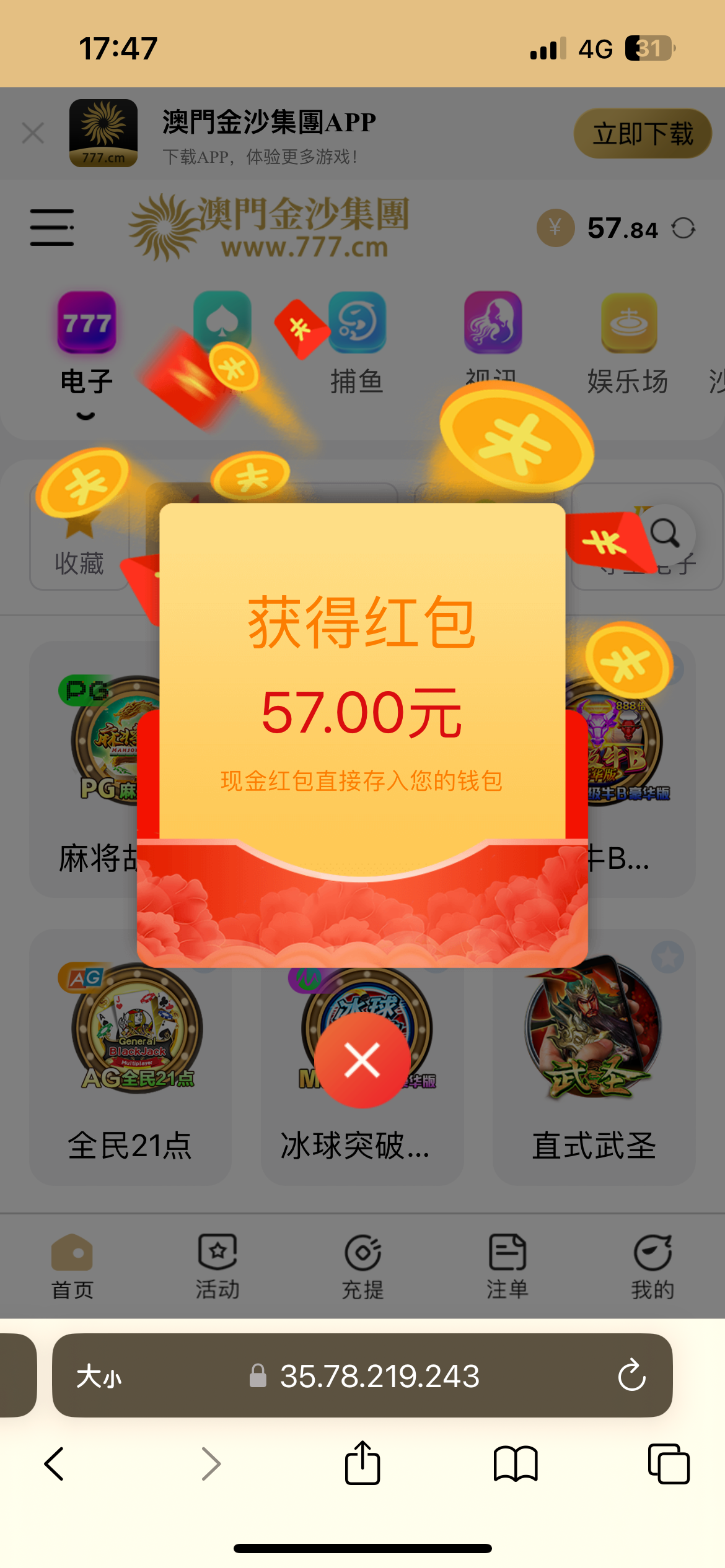The image size is (725, 1568).
Task: Dismiss the app download banner
Action: [x=33, y=133]
